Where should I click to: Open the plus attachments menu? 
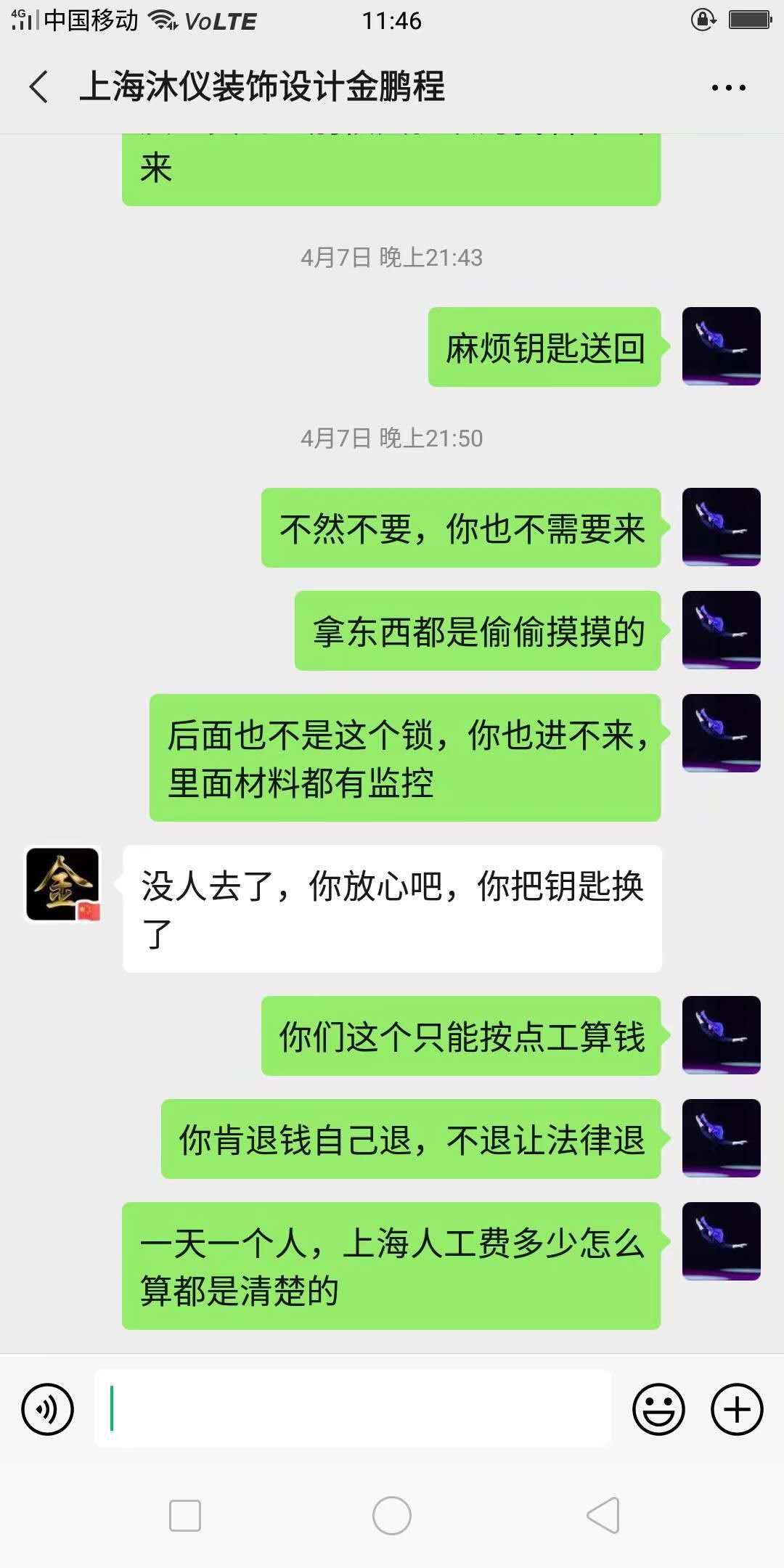737,1410
